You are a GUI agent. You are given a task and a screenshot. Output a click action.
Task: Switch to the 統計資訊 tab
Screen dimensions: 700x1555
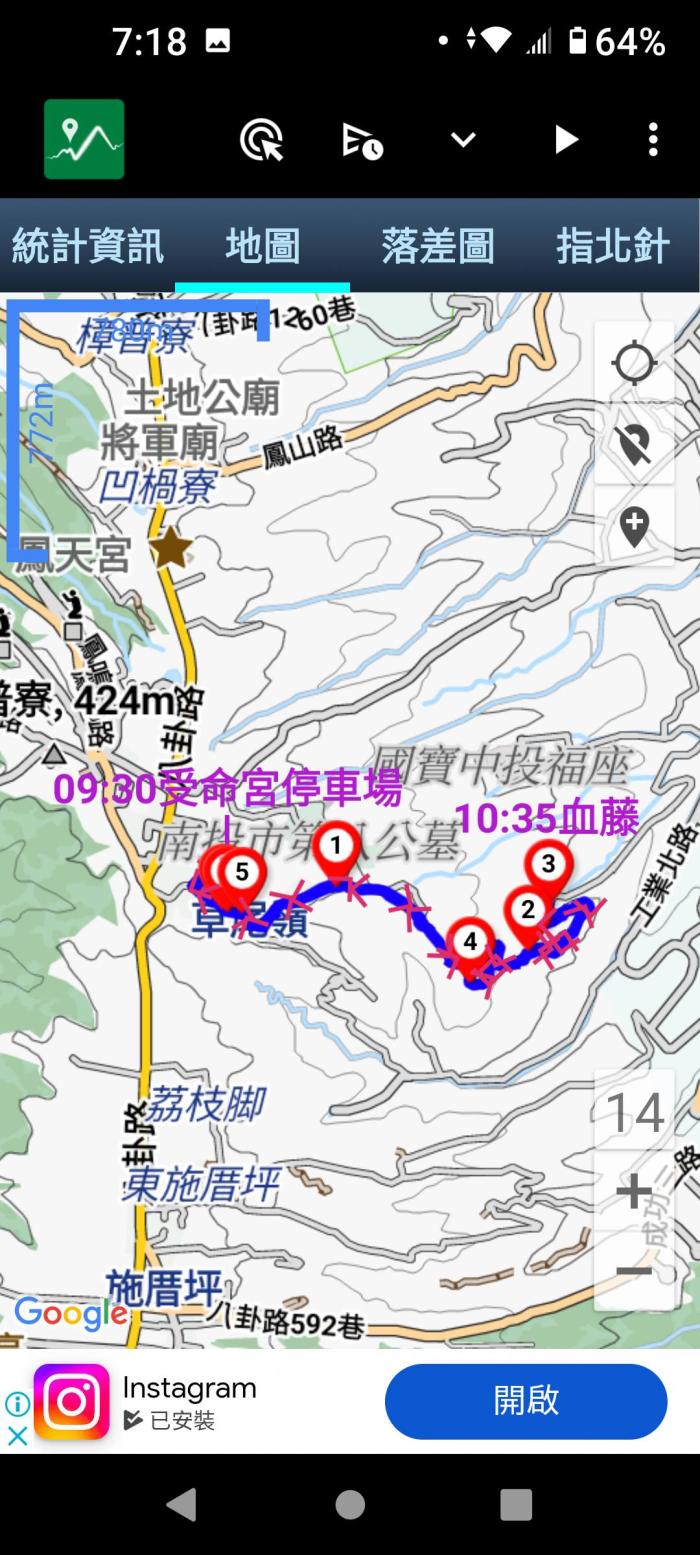[x=87, y=246]
